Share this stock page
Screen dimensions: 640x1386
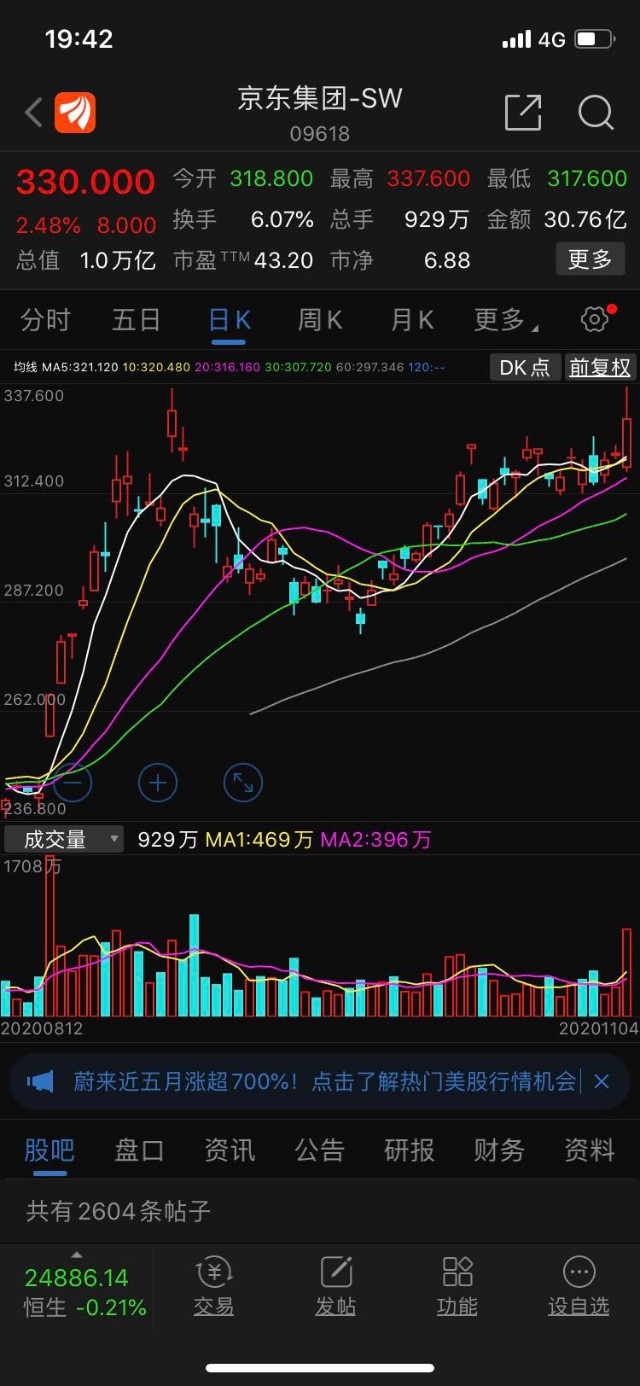522,112
